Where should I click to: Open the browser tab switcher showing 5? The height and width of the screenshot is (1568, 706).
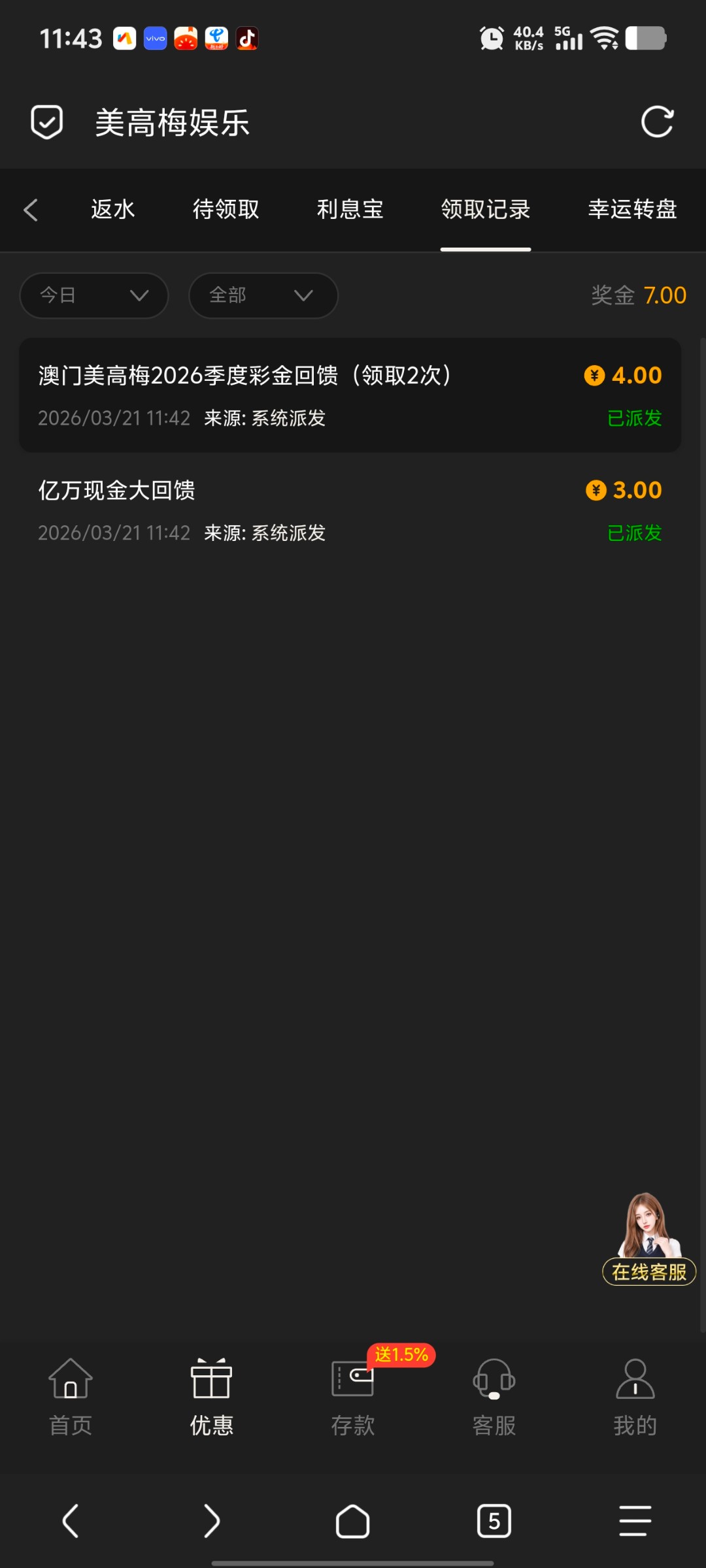coord(494,1521)
